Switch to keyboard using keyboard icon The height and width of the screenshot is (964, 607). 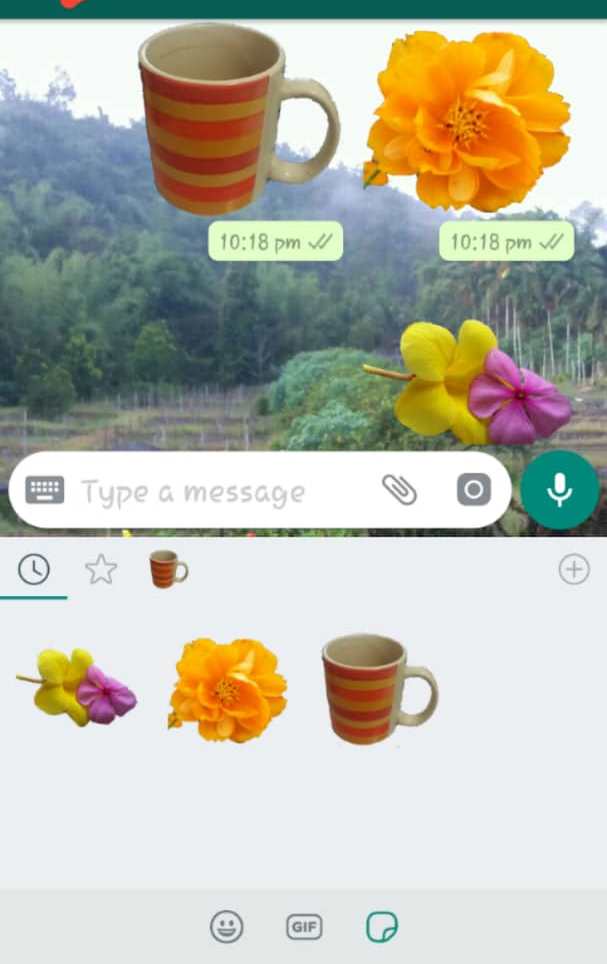[x=45, y=490]
